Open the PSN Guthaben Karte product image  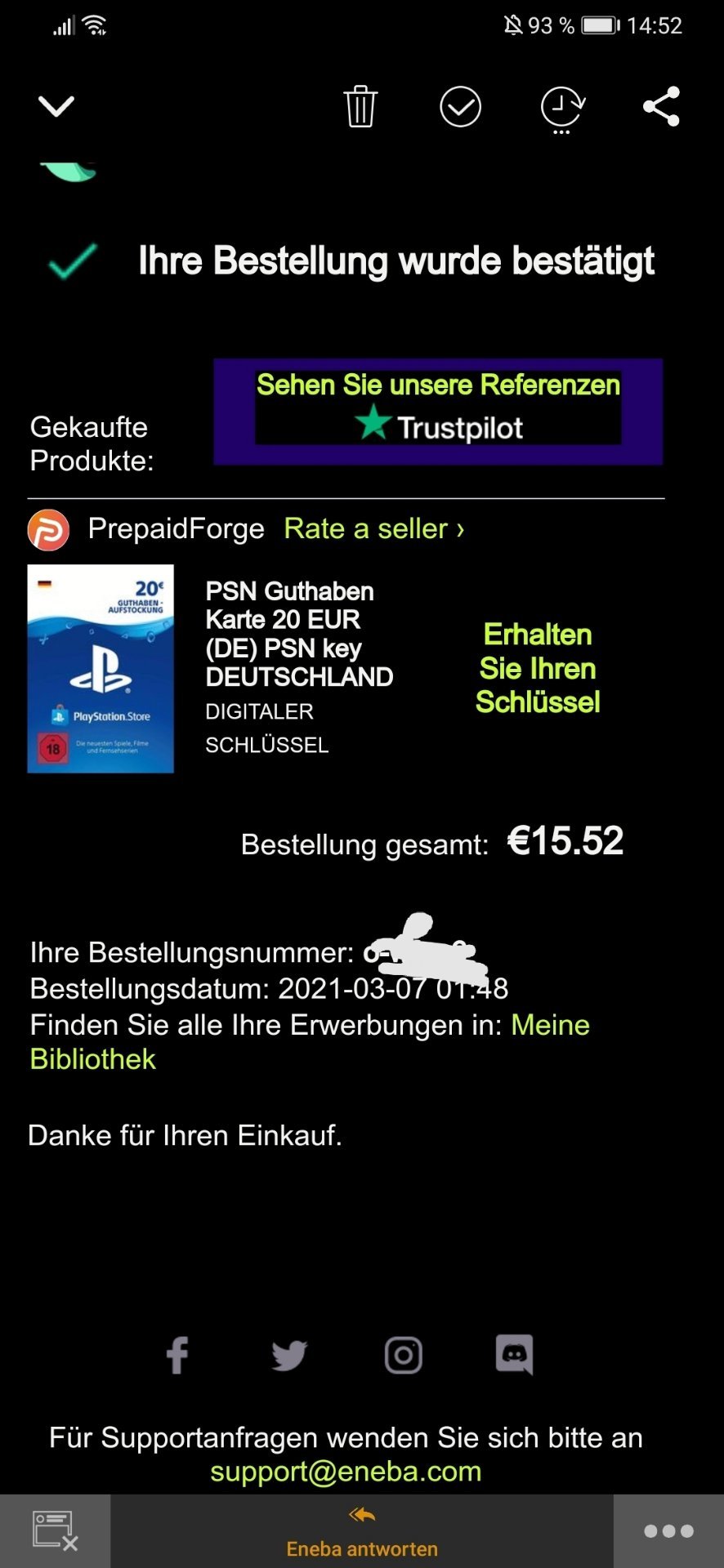click(101, 668)
